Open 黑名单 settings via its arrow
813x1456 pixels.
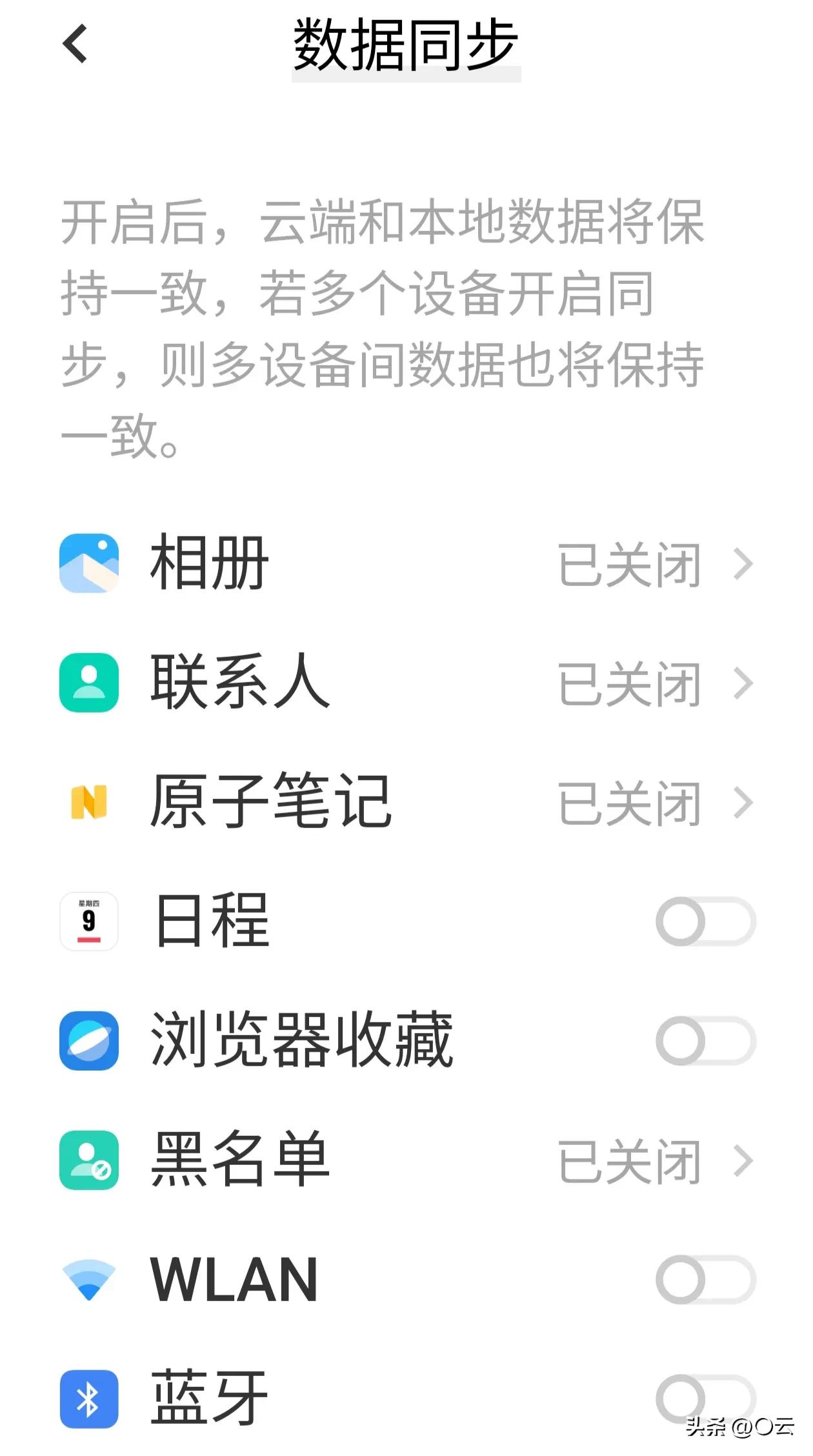pyautogui.click(x=742, y=1160)
